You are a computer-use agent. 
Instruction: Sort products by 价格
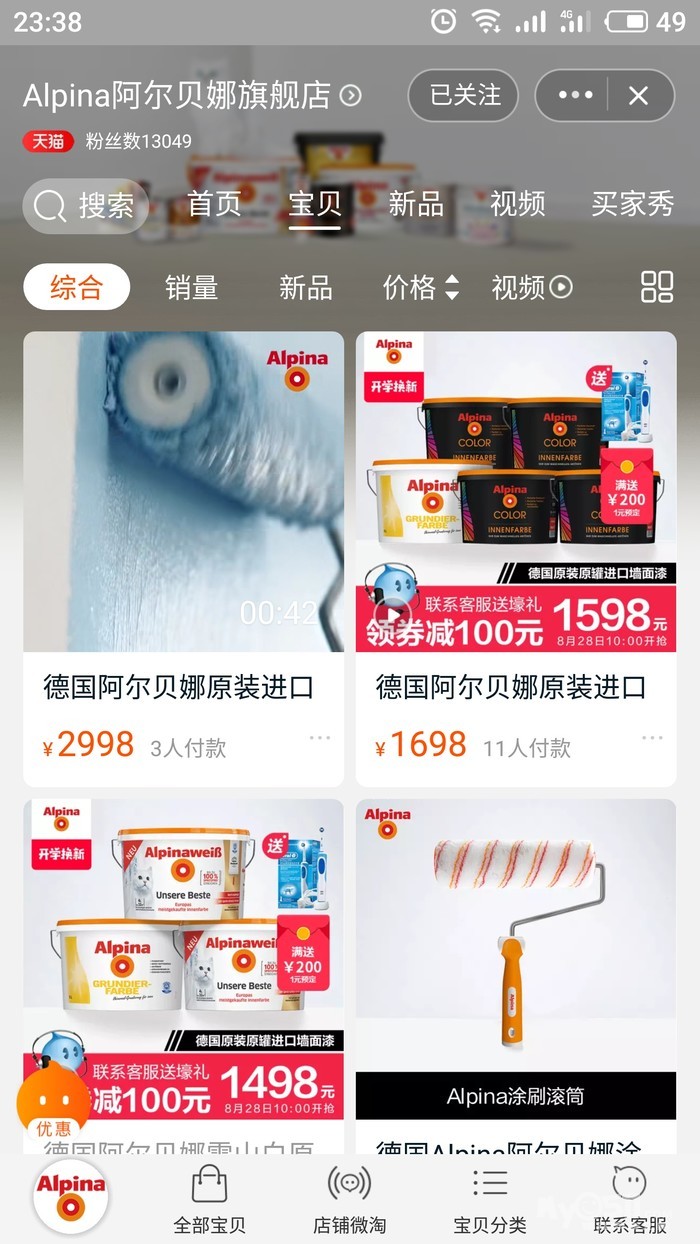click(420, 288)
